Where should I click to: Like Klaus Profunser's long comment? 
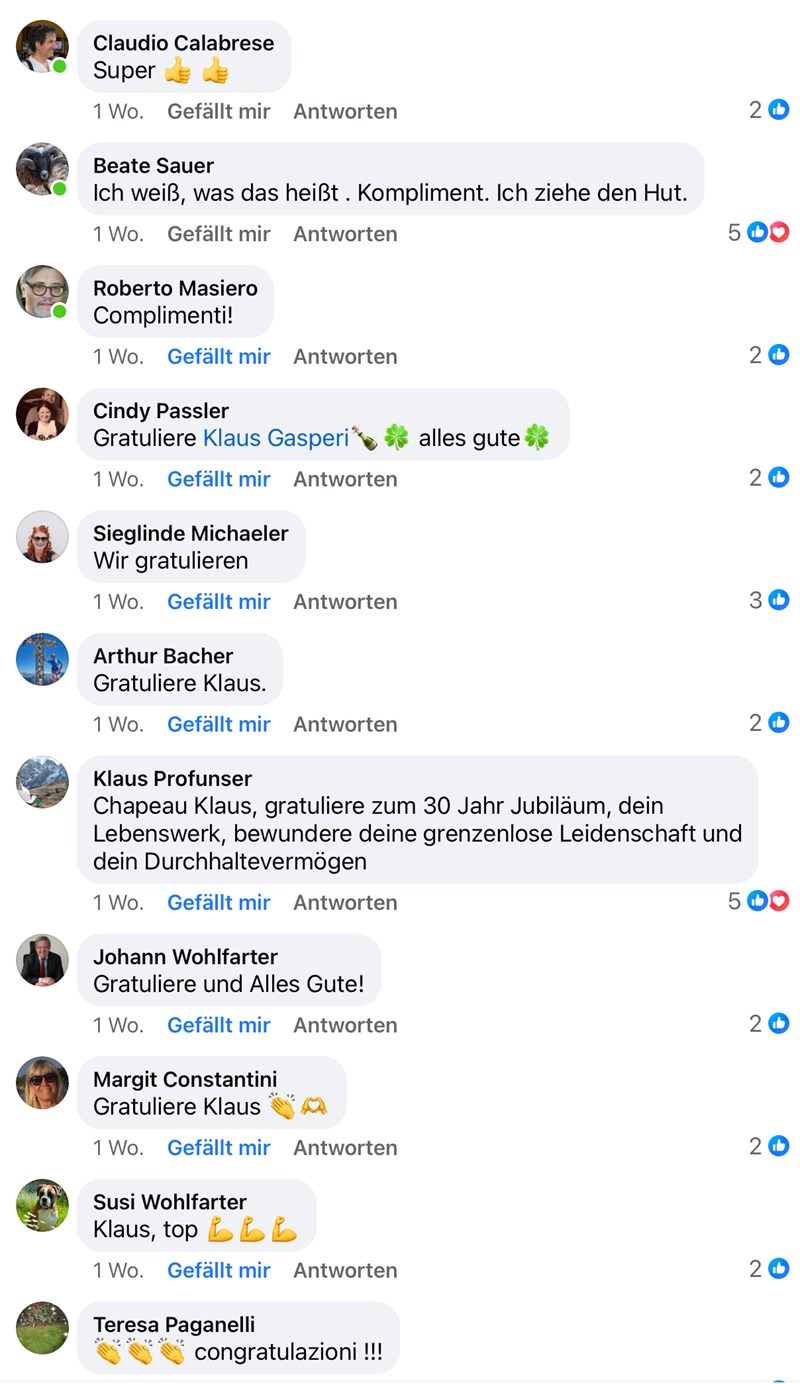pos(218,903)
